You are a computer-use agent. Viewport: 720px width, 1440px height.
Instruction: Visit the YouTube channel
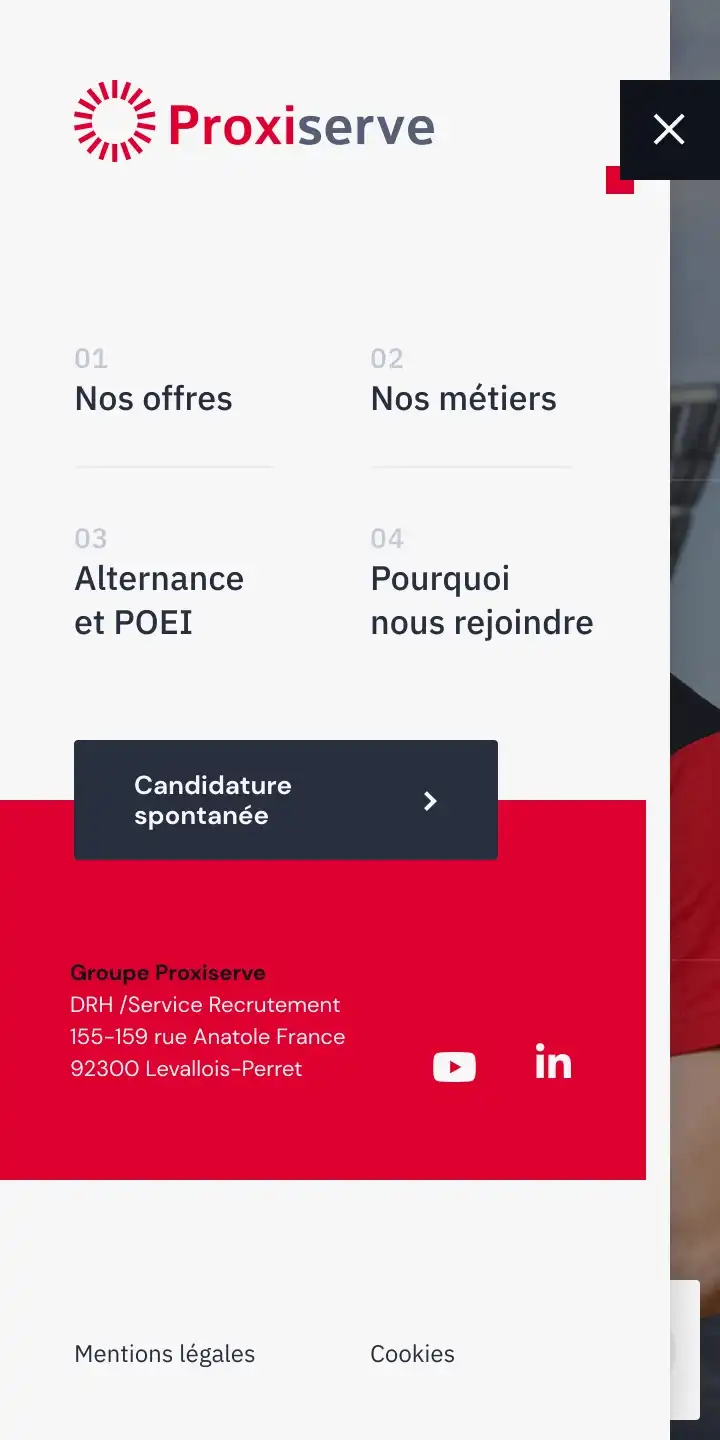(454, 1067)
